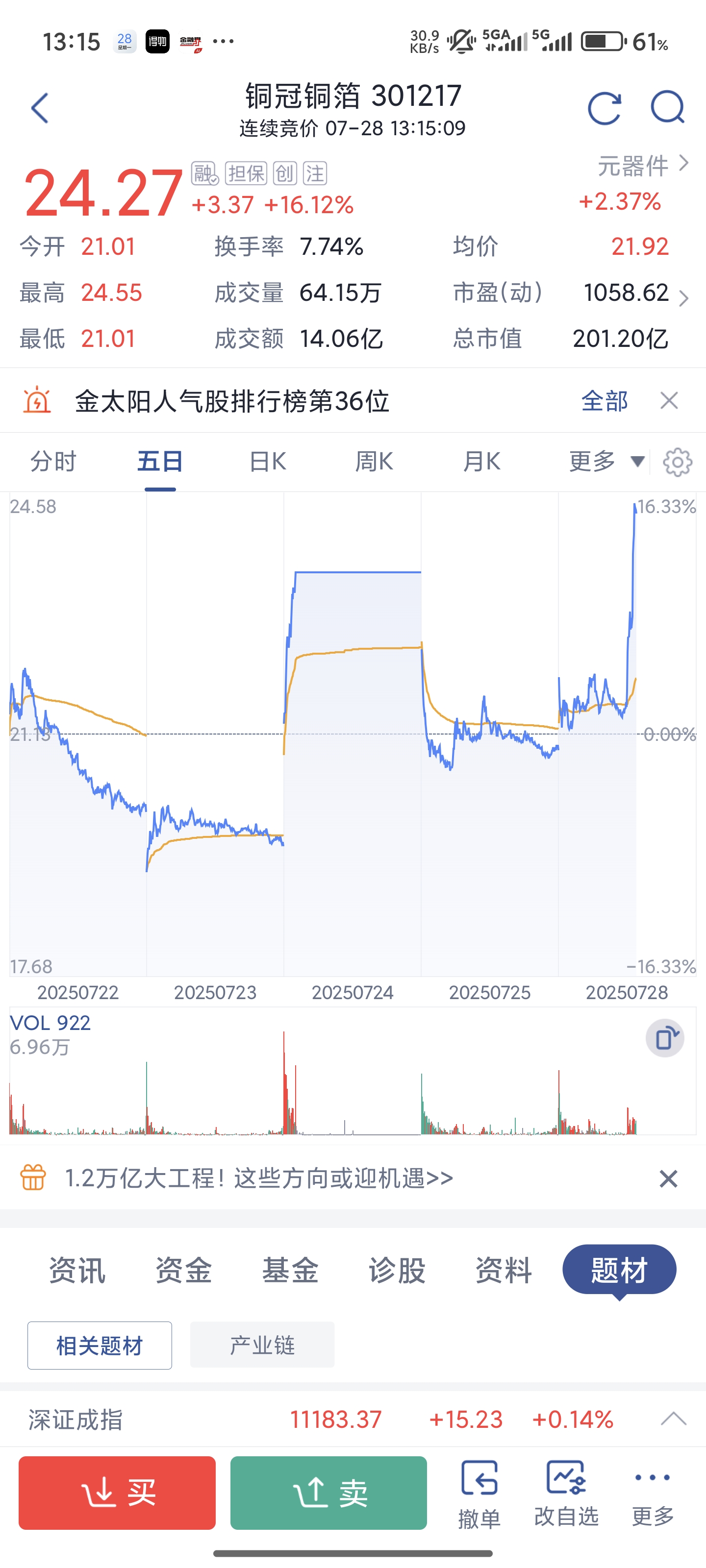This screenshot has height=1568, width=706.
Task: Open chart settings gear
Action: coord(678,463)
